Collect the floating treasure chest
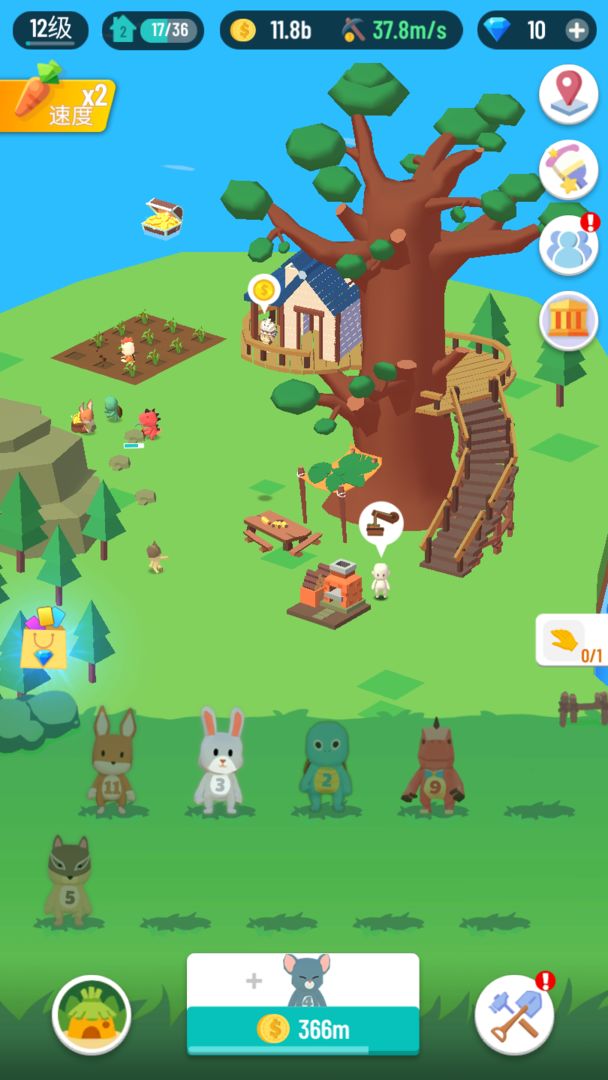Image resolution: width=608 pixels, height=1080 pixels. click(162, 217)
